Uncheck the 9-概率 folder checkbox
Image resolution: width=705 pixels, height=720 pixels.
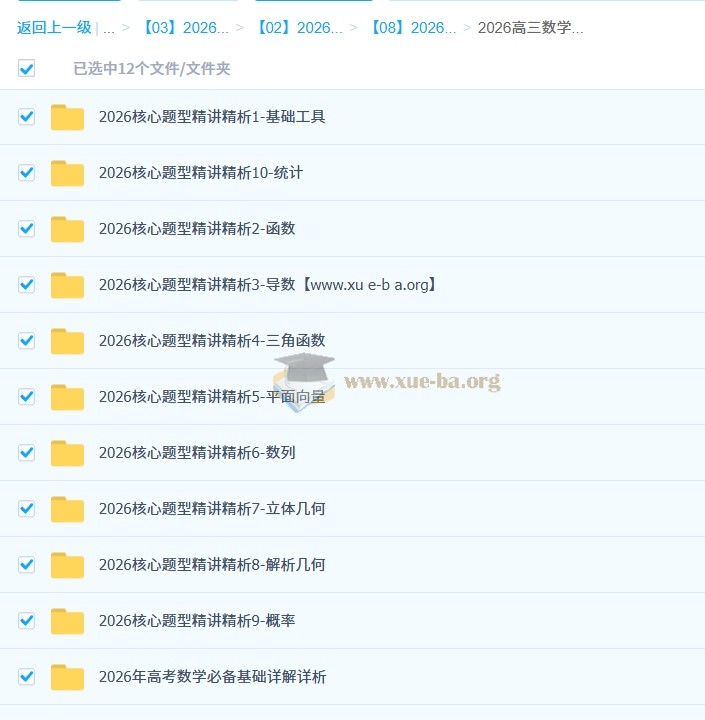pyautogui.click(x=27, y=621)
